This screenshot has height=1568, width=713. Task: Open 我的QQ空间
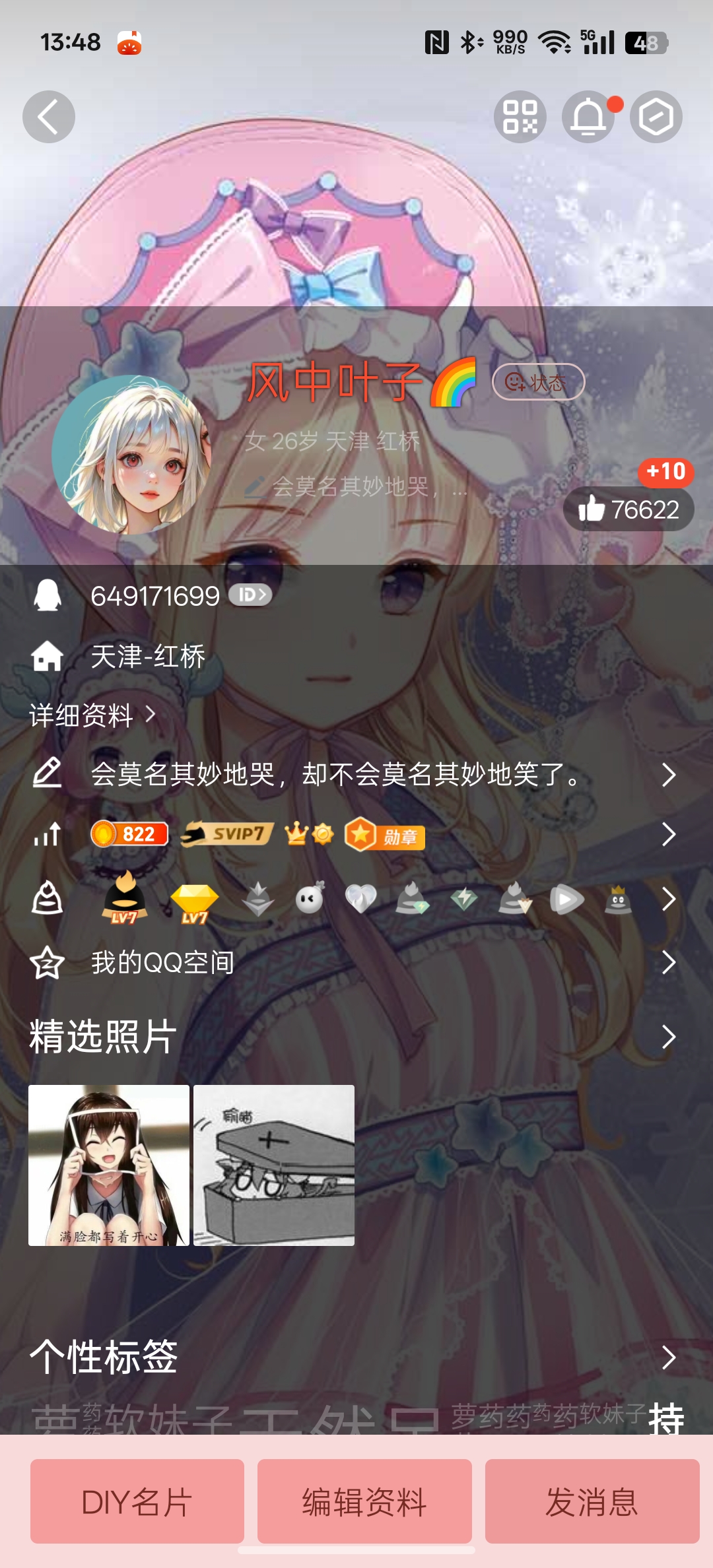tap(356, 962)
